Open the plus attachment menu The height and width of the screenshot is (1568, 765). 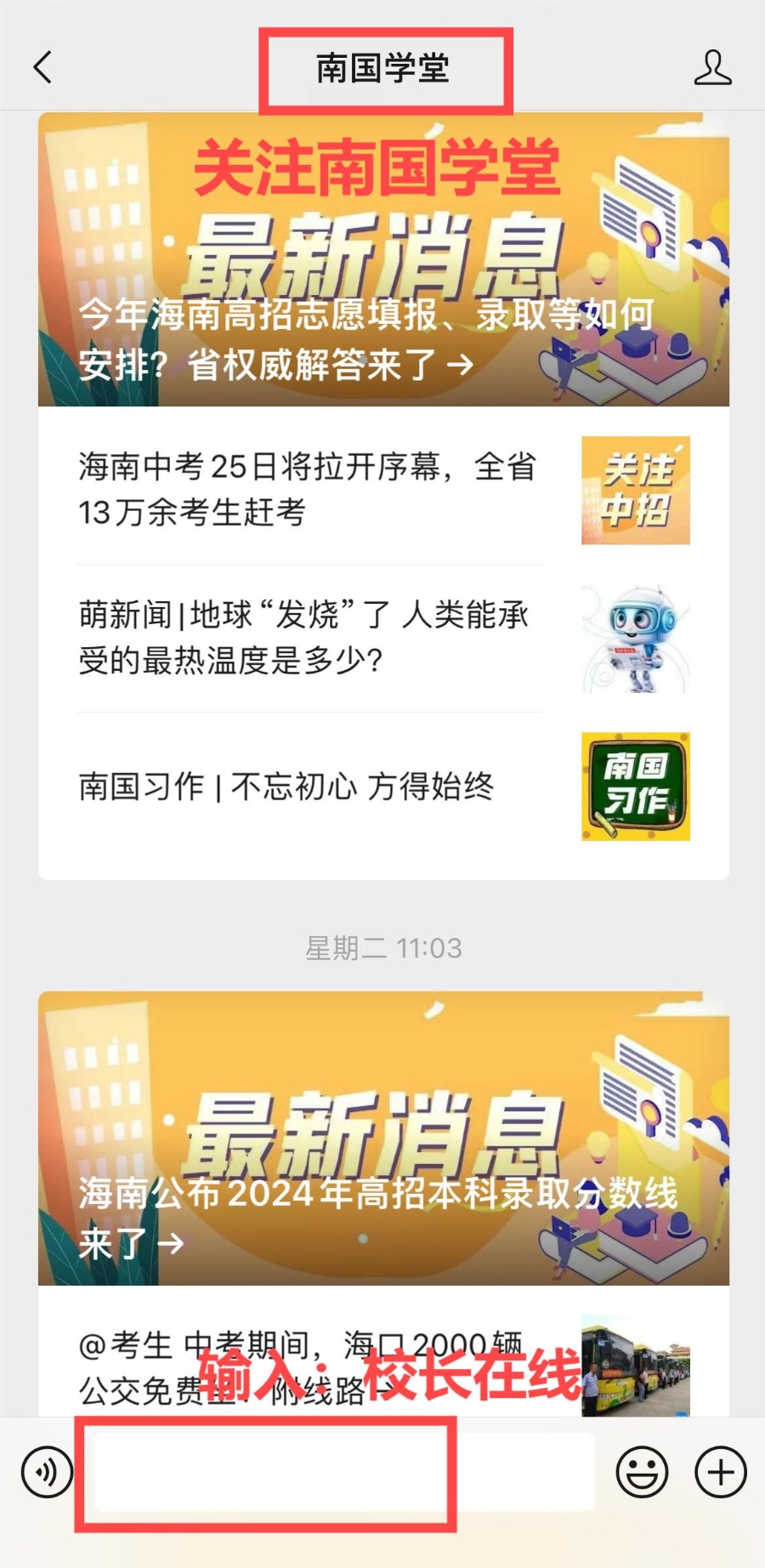721,1471
